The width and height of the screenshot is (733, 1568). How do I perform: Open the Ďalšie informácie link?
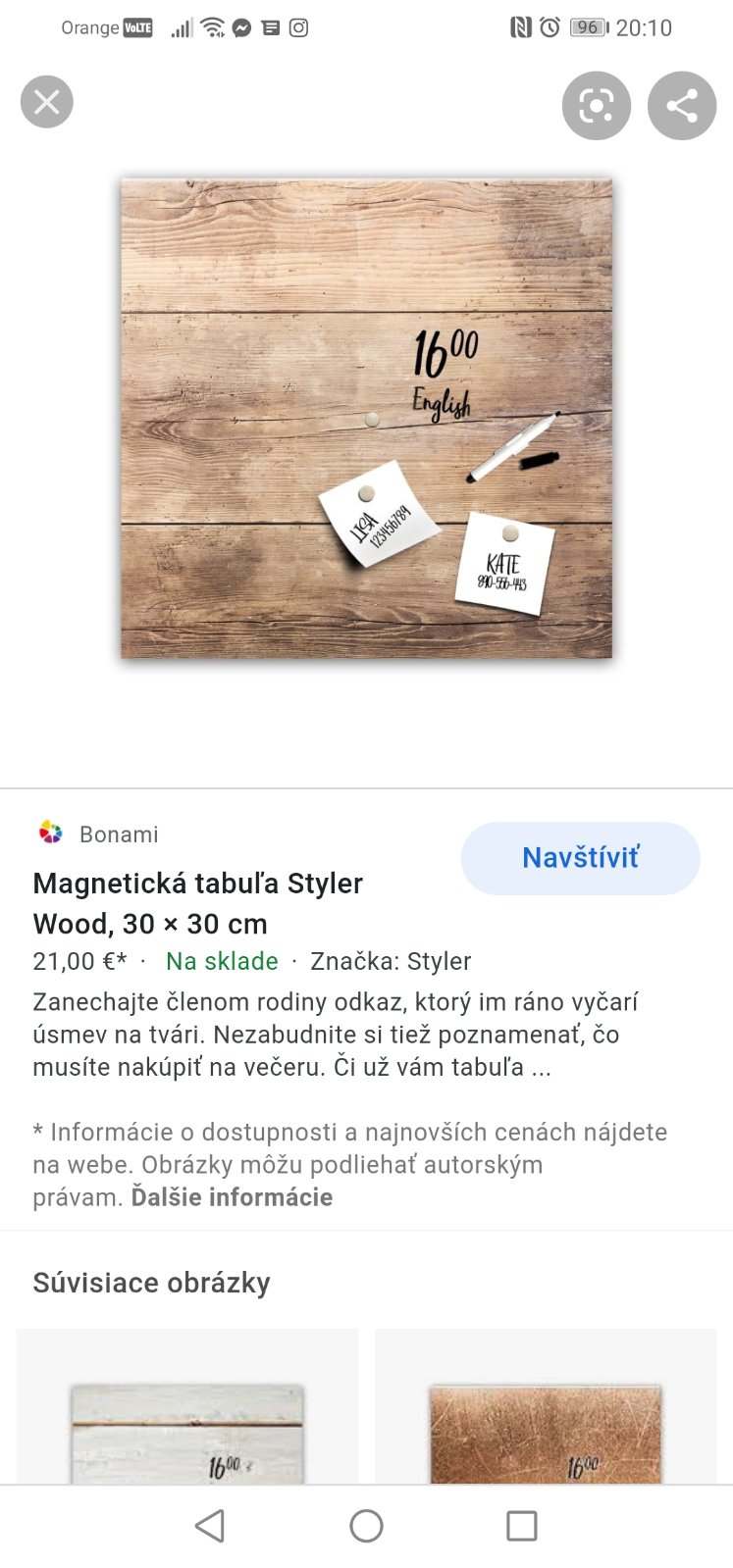tap(232, 1197)
